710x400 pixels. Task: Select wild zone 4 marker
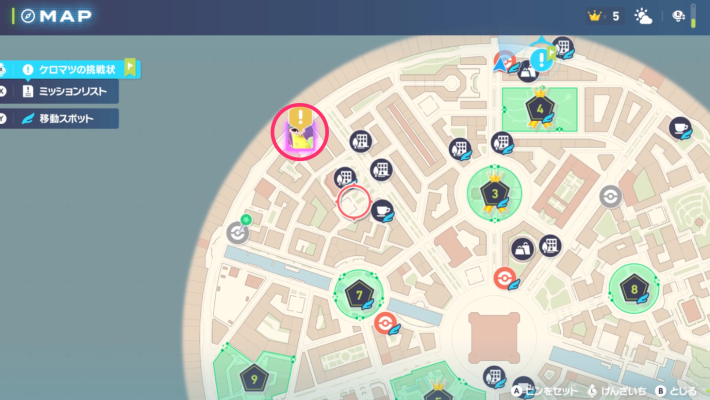[540, 109]
